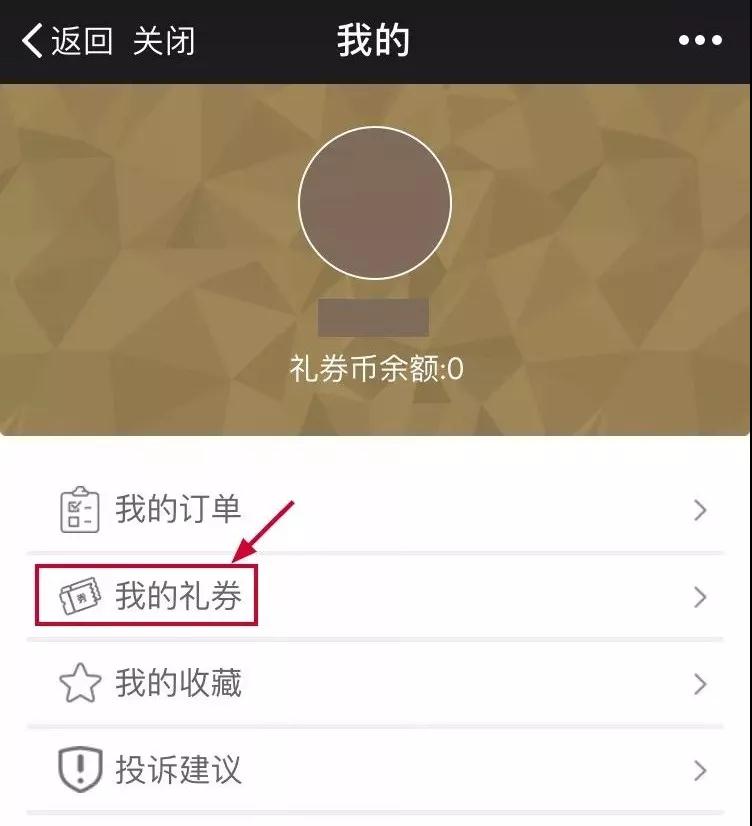Tap 关闭 to close the page
The image size is (752, 826).
tap(164, 41)
